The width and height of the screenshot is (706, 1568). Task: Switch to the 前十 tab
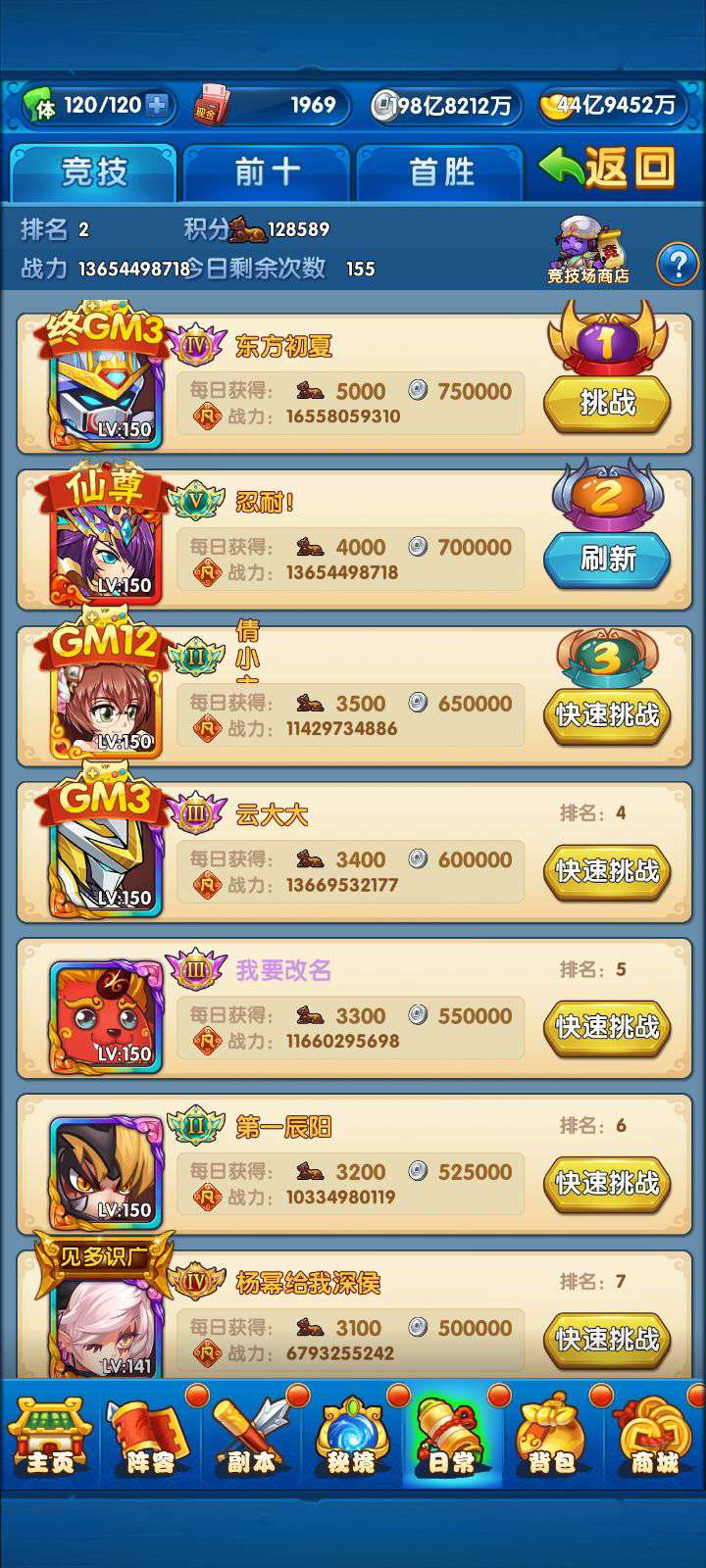(266, 172)
